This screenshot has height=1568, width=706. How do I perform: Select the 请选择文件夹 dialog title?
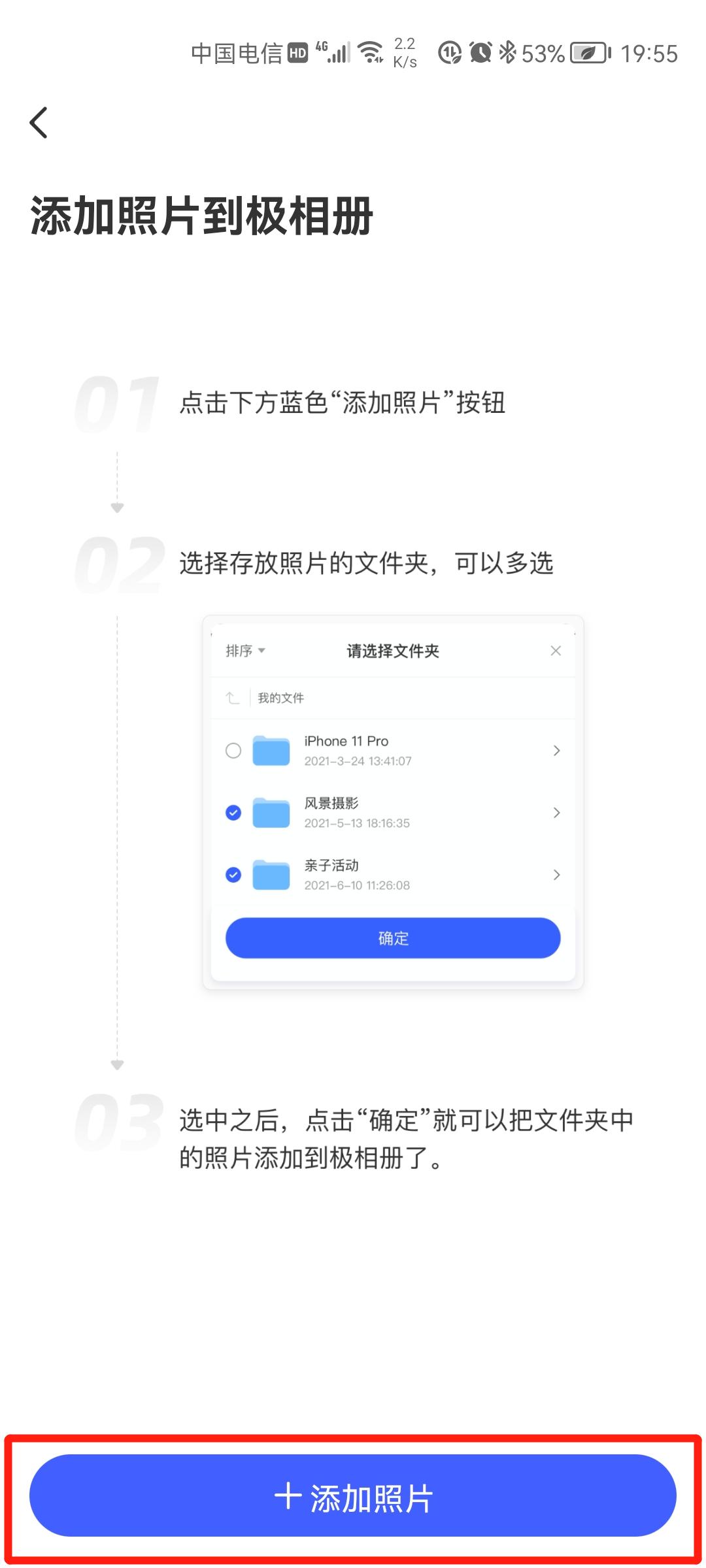pos(392,651)
